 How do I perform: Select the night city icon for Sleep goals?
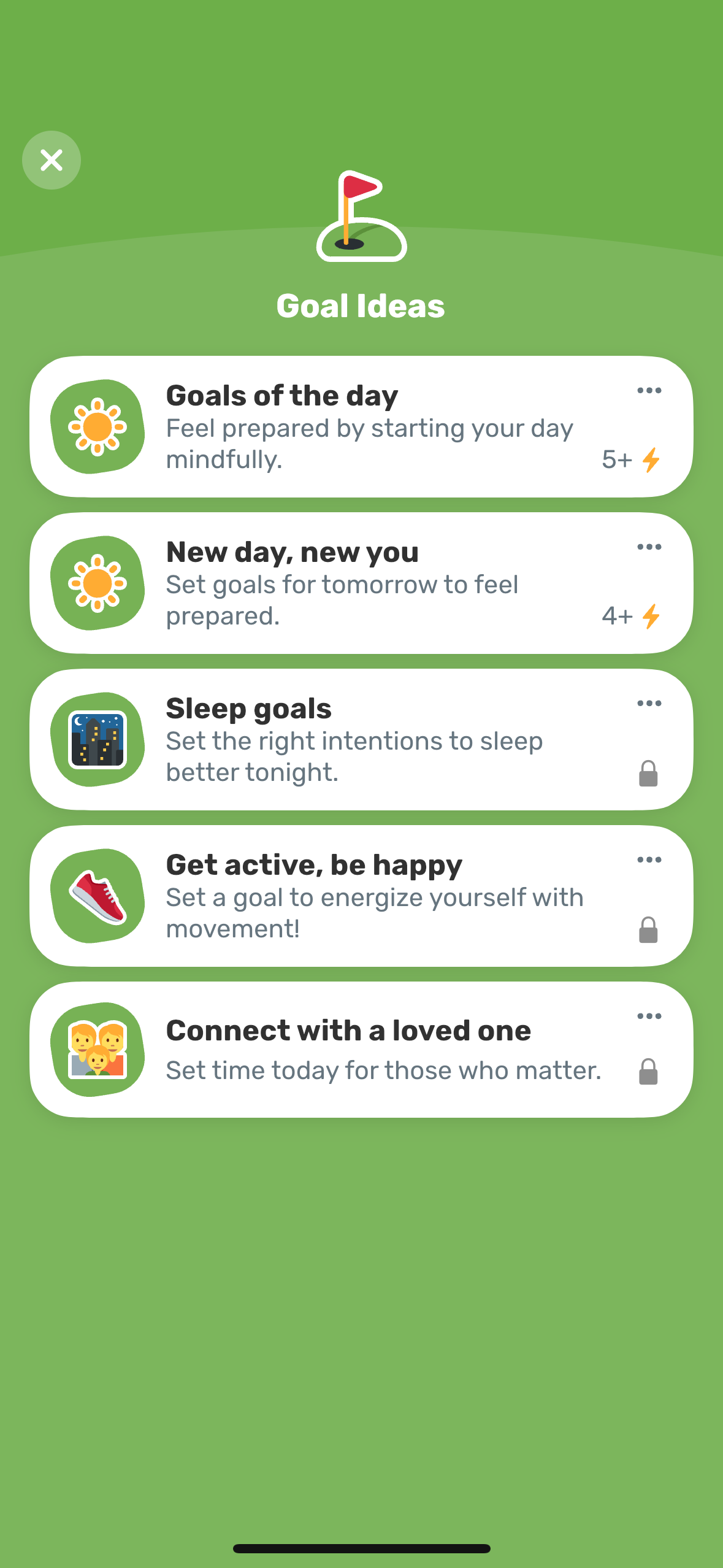(x=98, y=739)
